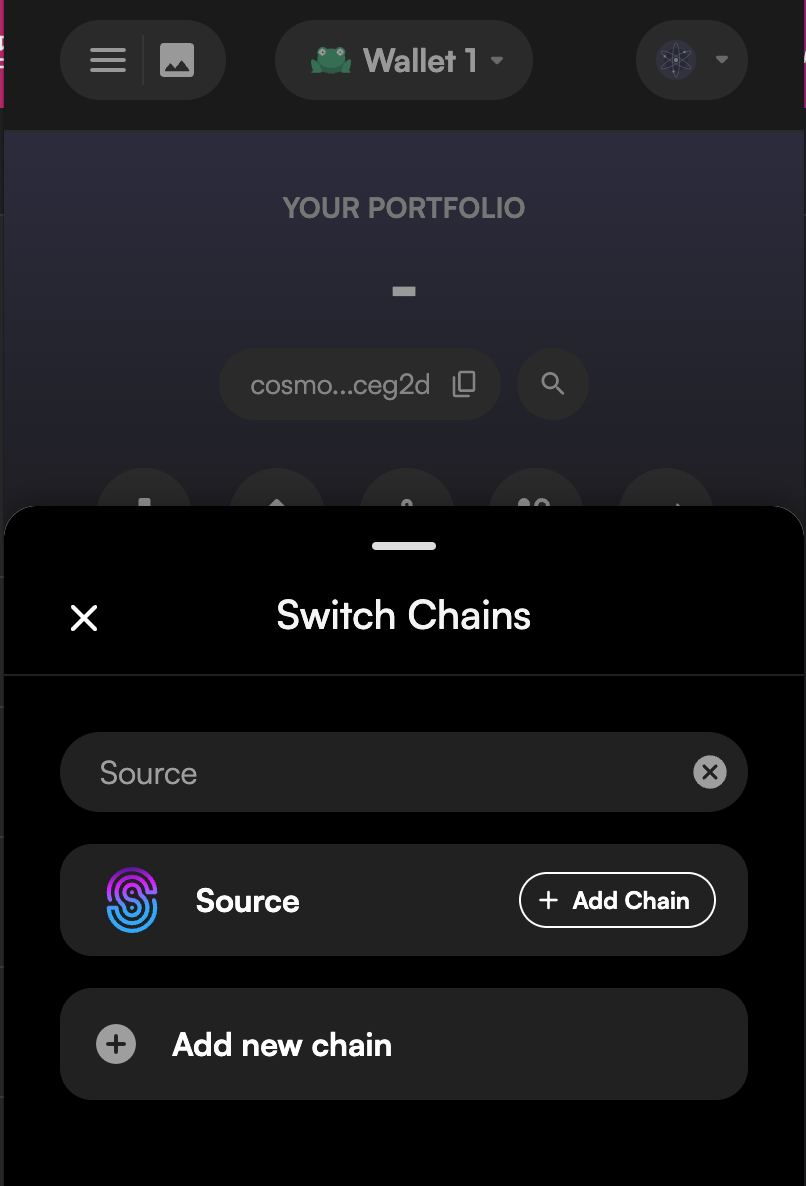Screen dimensions: 806x1186
Task: Open the Wallet 1 dropdown
Action: click(404, 60)
